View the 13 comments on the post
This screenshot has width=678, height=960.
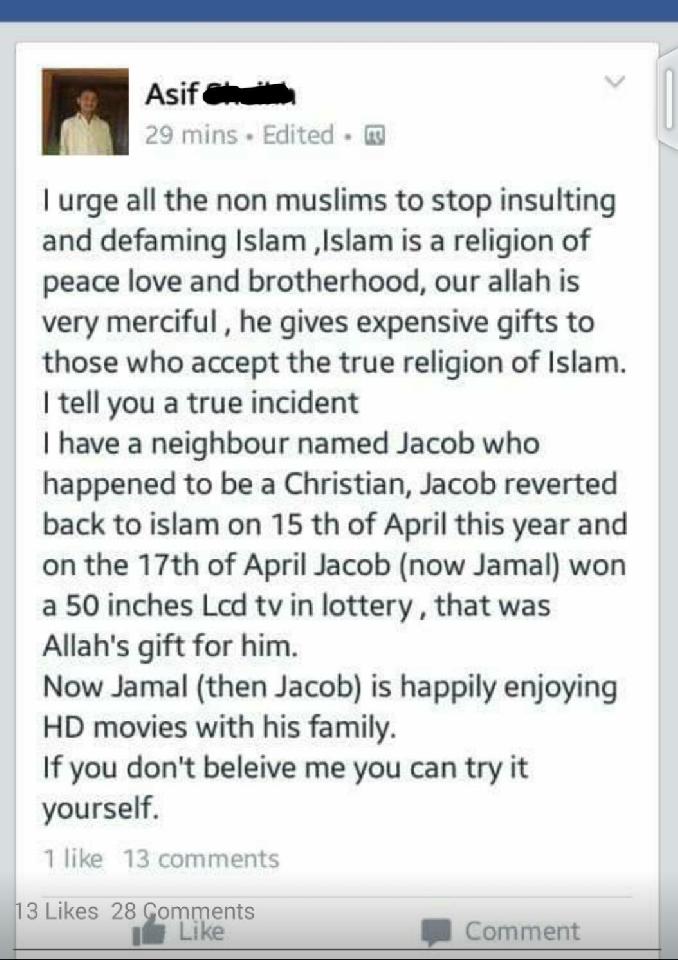pos(201,859)
